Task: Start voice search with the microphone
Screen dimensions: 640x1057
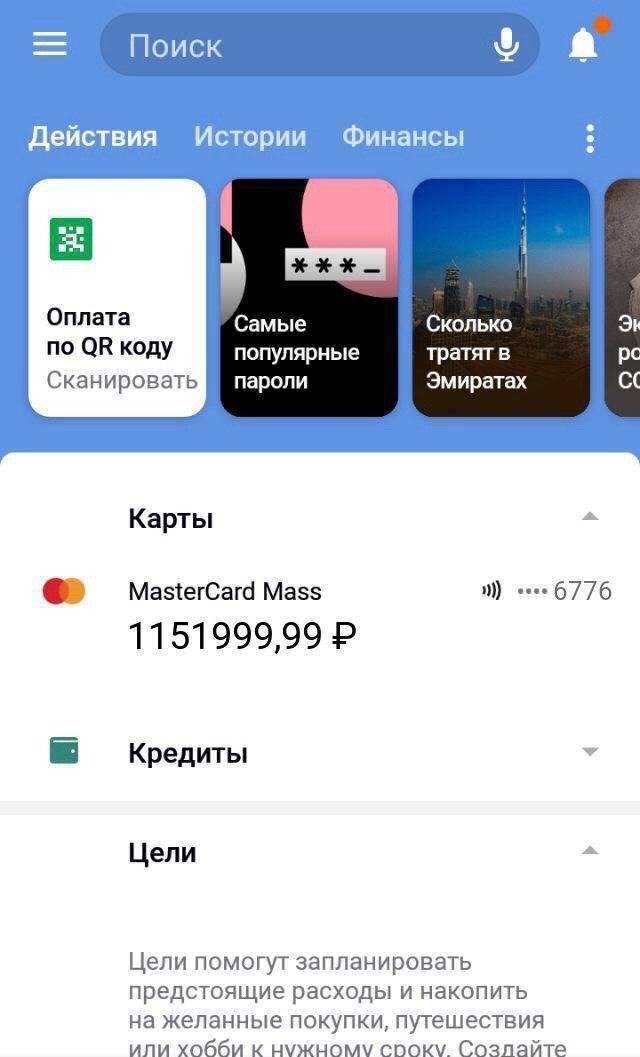Action: [507, 45]
